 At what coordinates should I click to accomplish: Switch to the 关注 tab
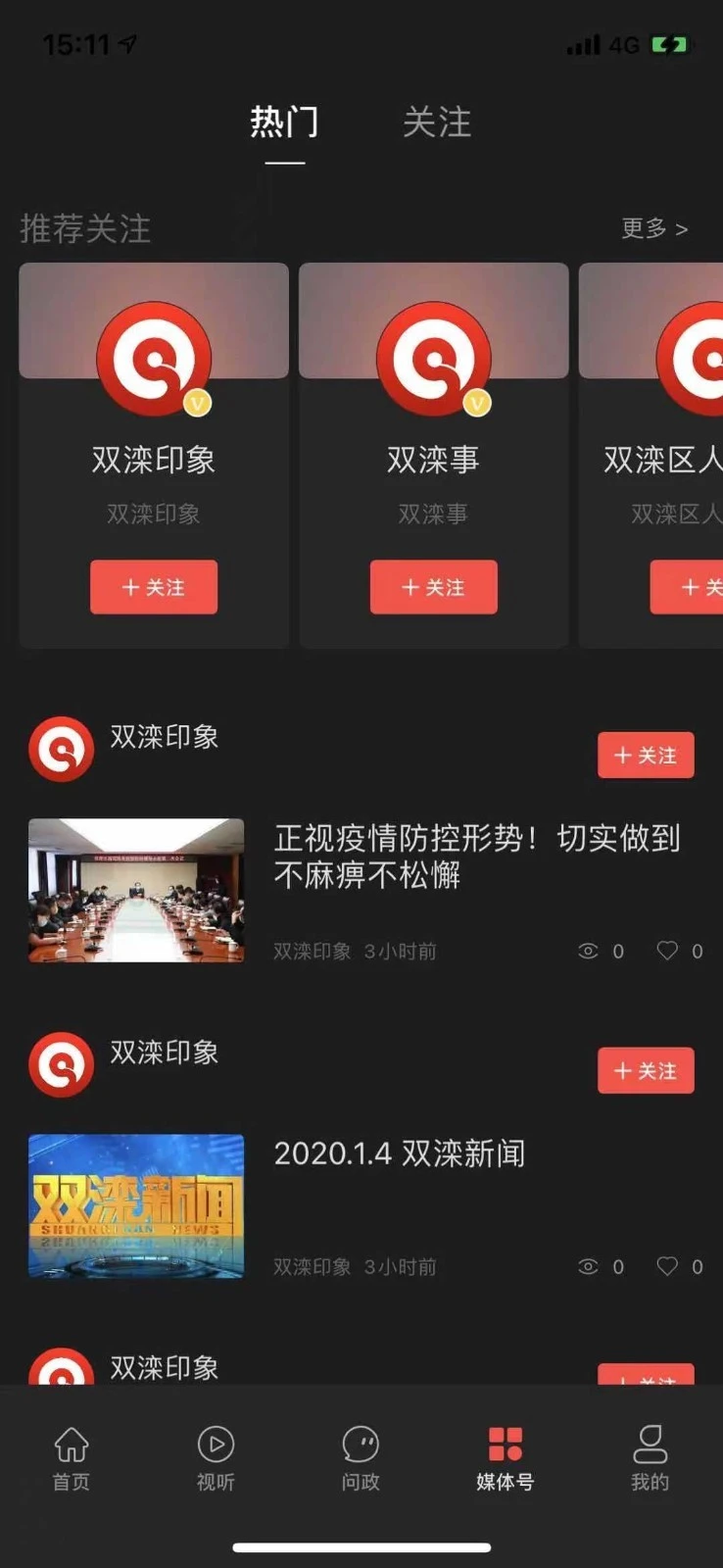click(x=437, y=122)
